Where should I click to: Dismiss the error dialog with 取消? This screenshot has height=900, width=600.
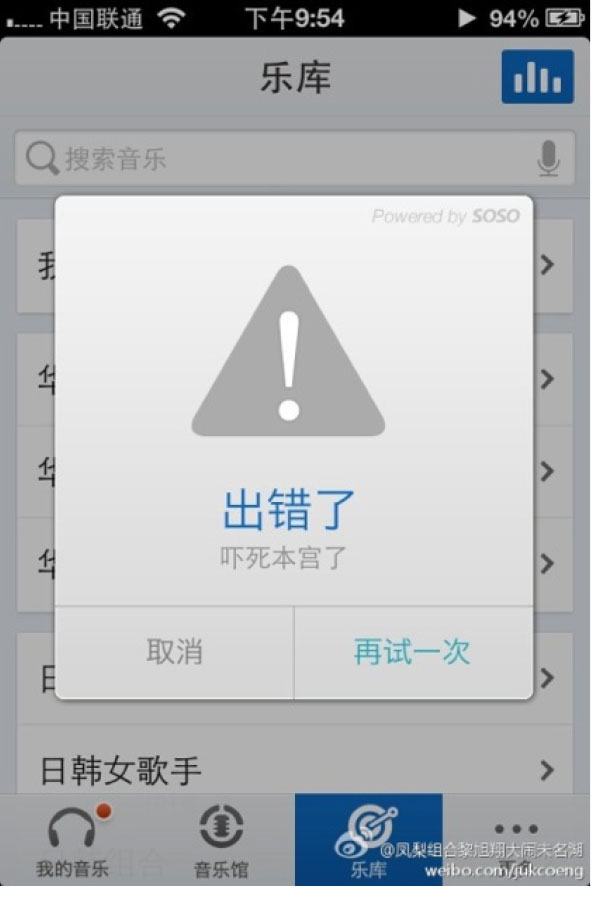coord(174,652)
